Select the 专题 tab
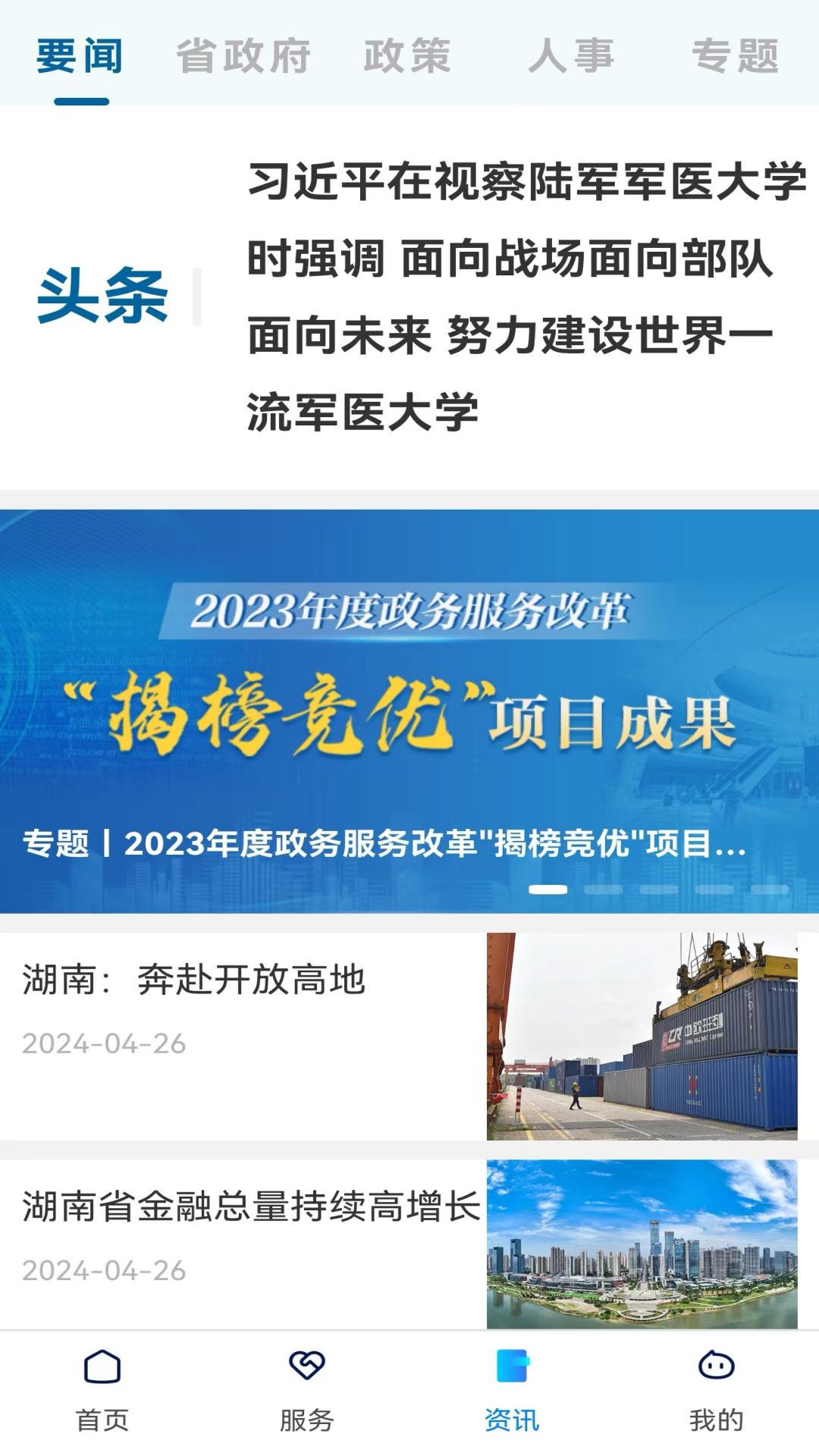 coord(734,56)
